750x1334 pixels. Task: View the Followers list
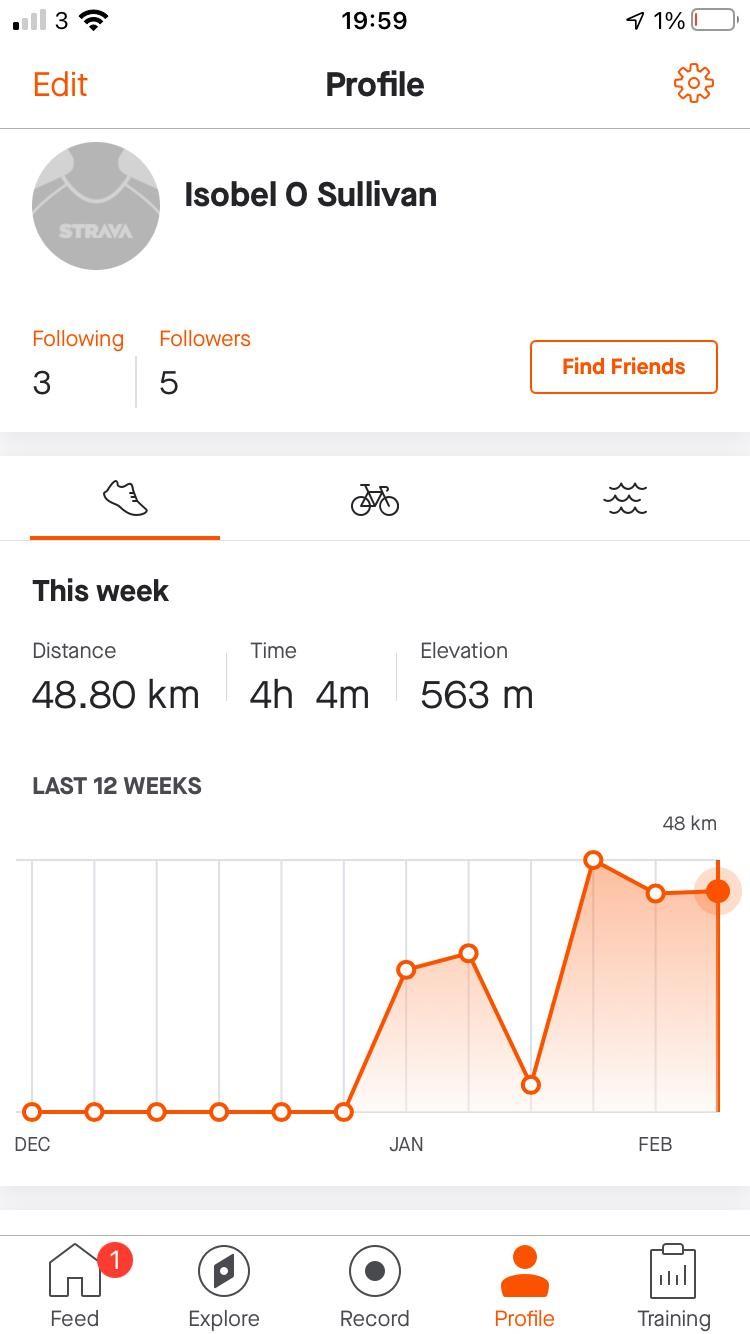tap(204, 363)
